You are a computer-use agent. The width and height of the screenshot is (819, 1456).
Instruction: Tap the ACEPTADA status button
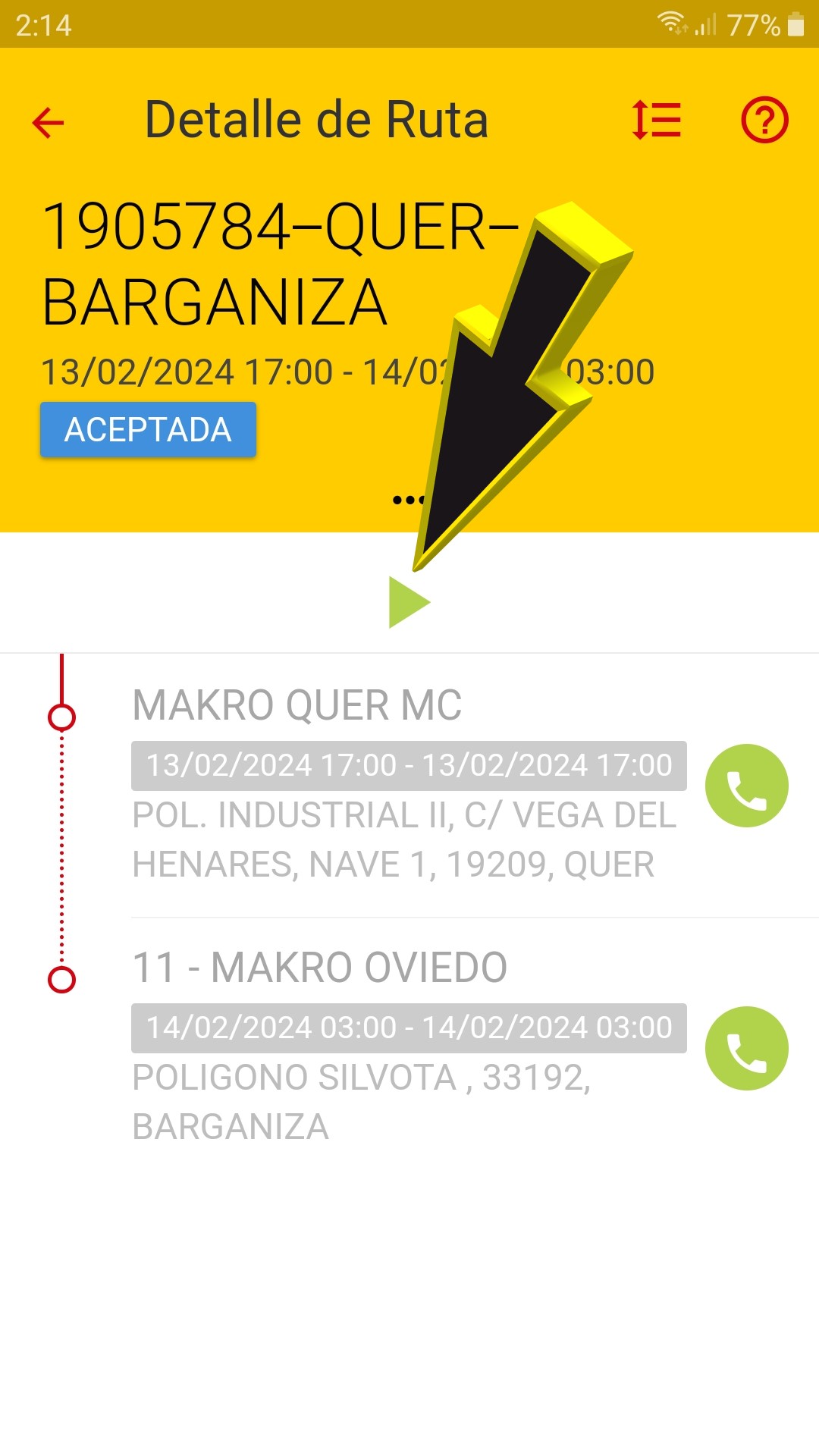[x=148, y=430]
